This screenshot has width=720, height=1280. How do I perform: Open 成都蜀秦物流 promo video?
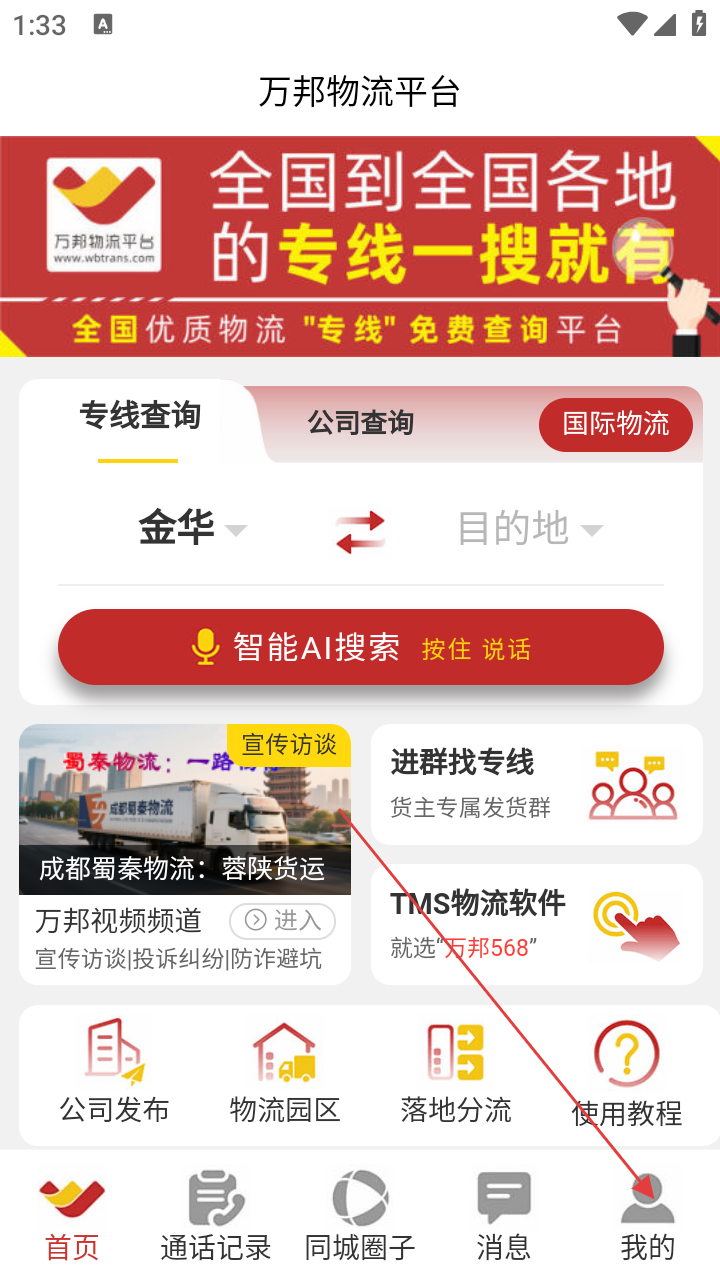[185, 810]
